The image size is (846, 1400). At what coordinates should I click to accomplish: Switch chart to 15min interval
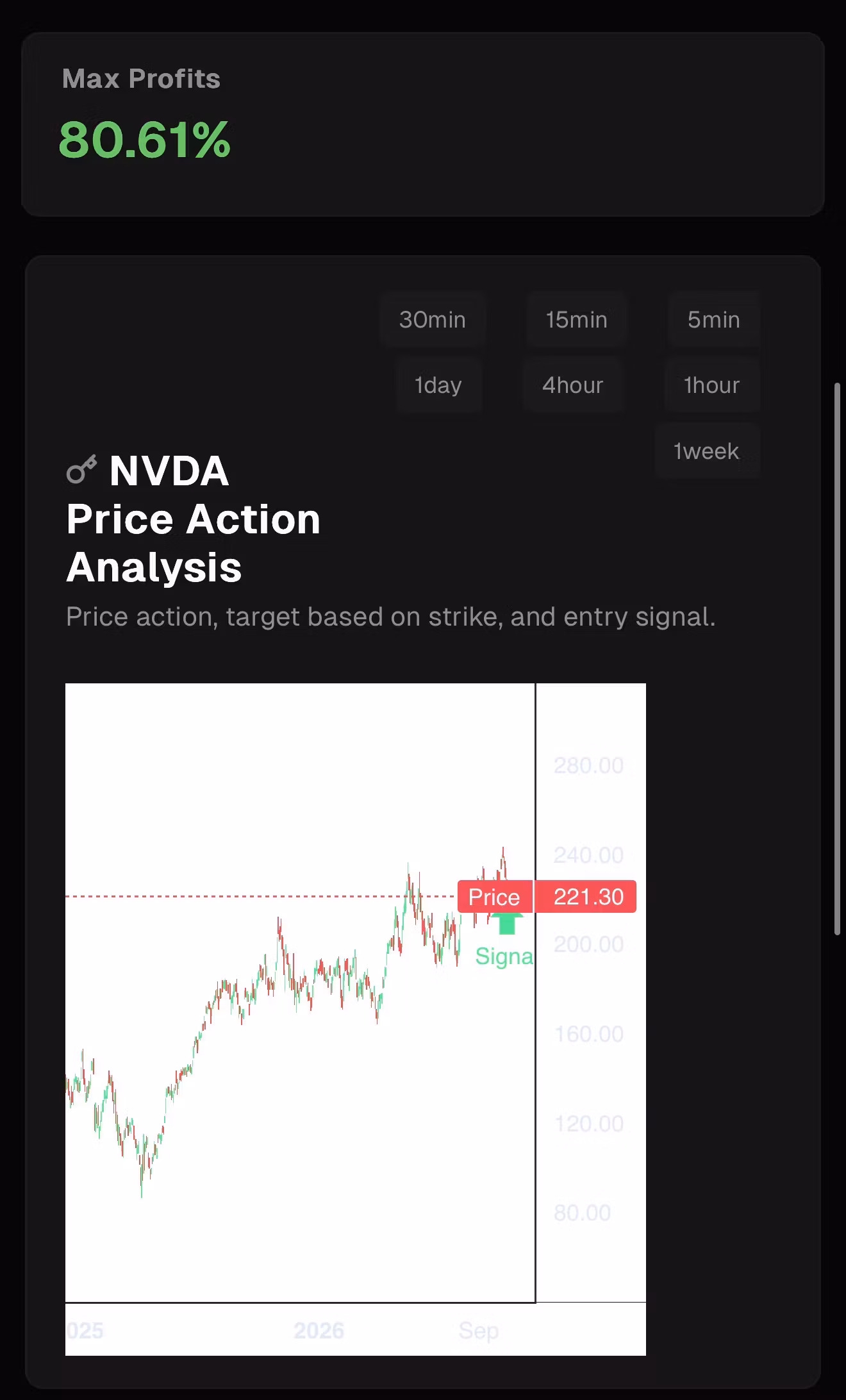click(576, 319)
